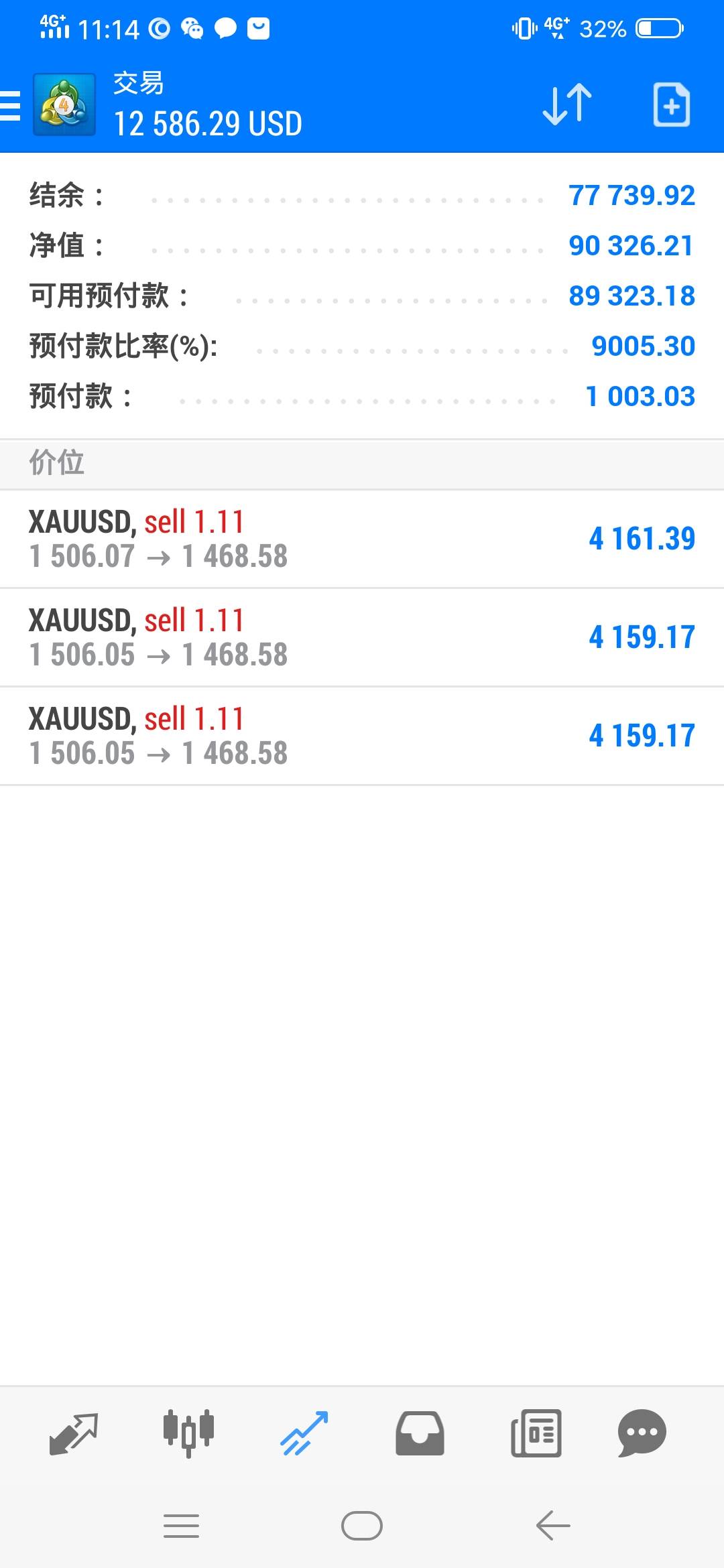This screenshot has height=1568, width=724.
Task: Go back using the system back arrow
Action: pos(553,1526)
